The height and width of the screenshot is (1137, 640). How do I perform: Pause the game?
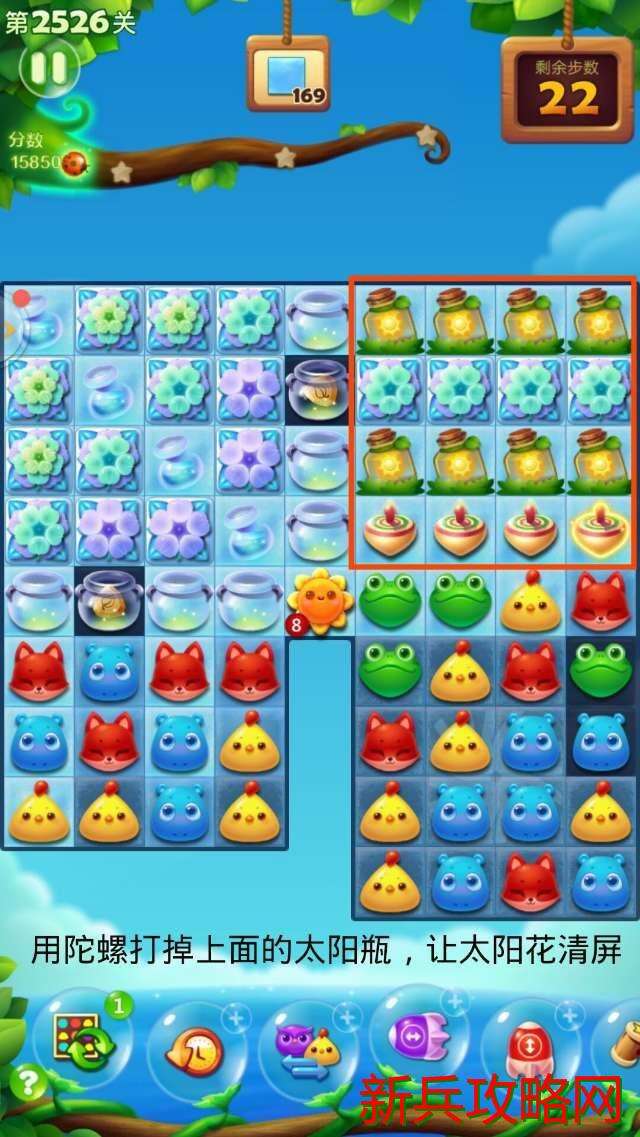pyautogui.click(x=47, y=67)
